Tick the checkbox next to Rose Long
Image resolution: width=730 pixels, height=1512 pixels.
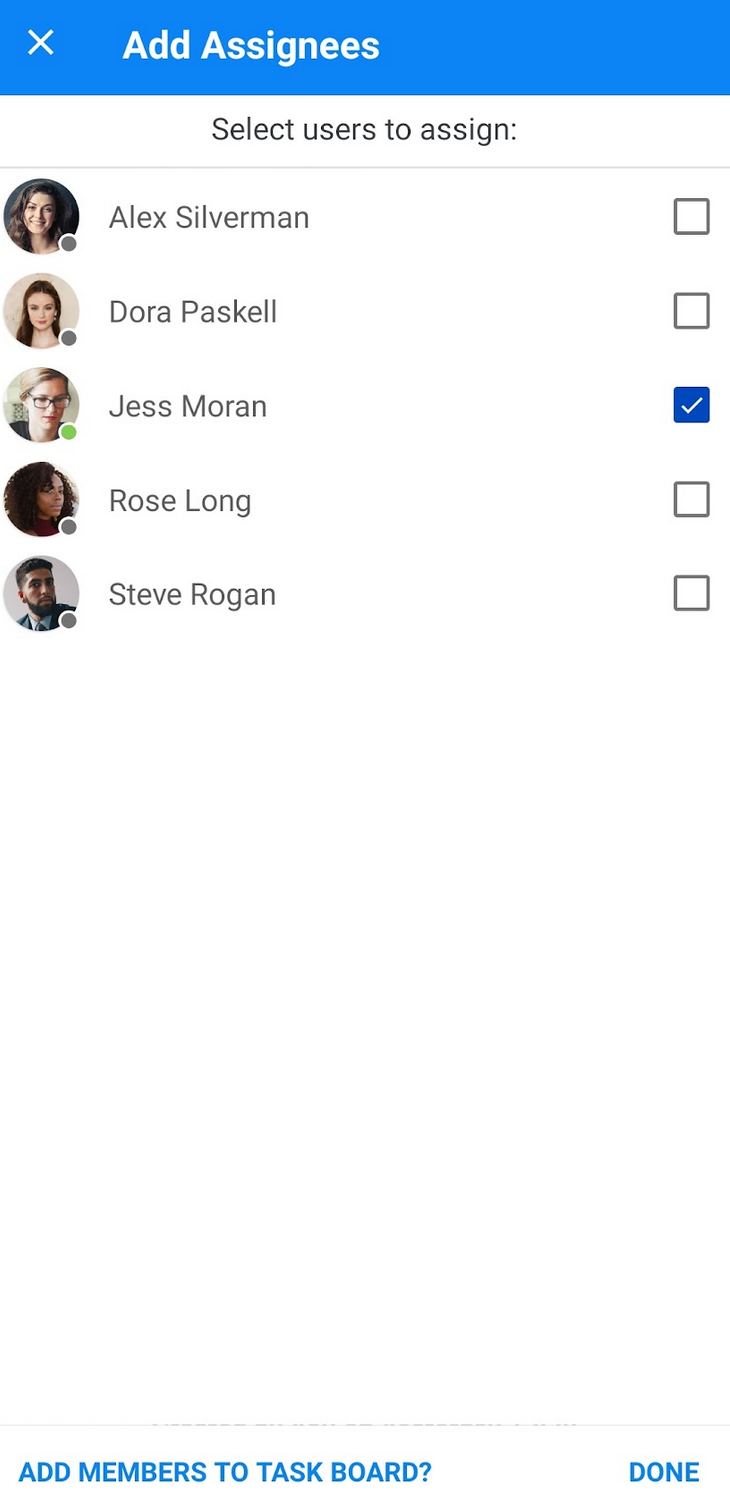coord(691,499)
